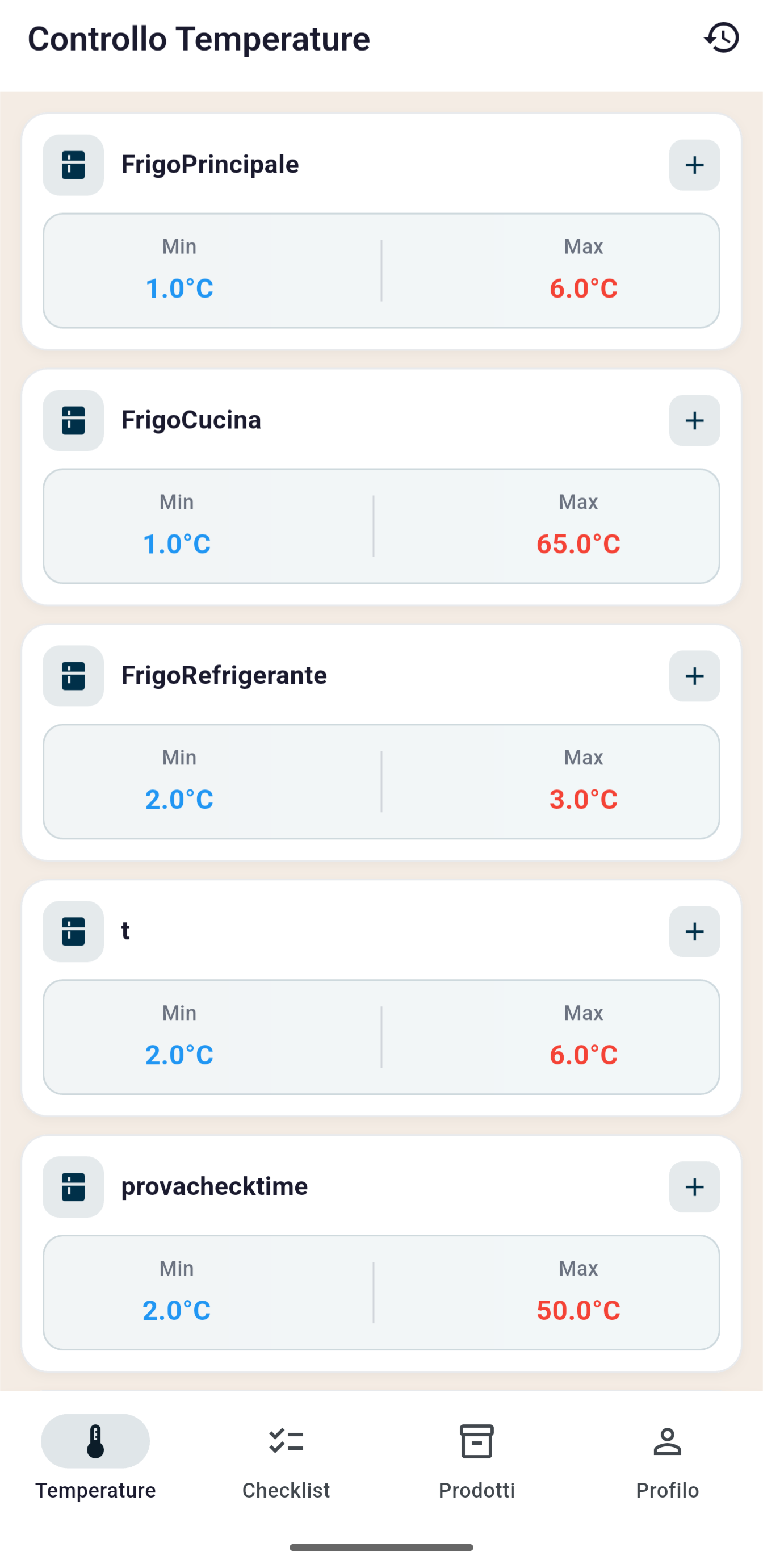Add a temperature for provachecktime
Viewport: 763px width, 1568px height.
(694, 1186)
